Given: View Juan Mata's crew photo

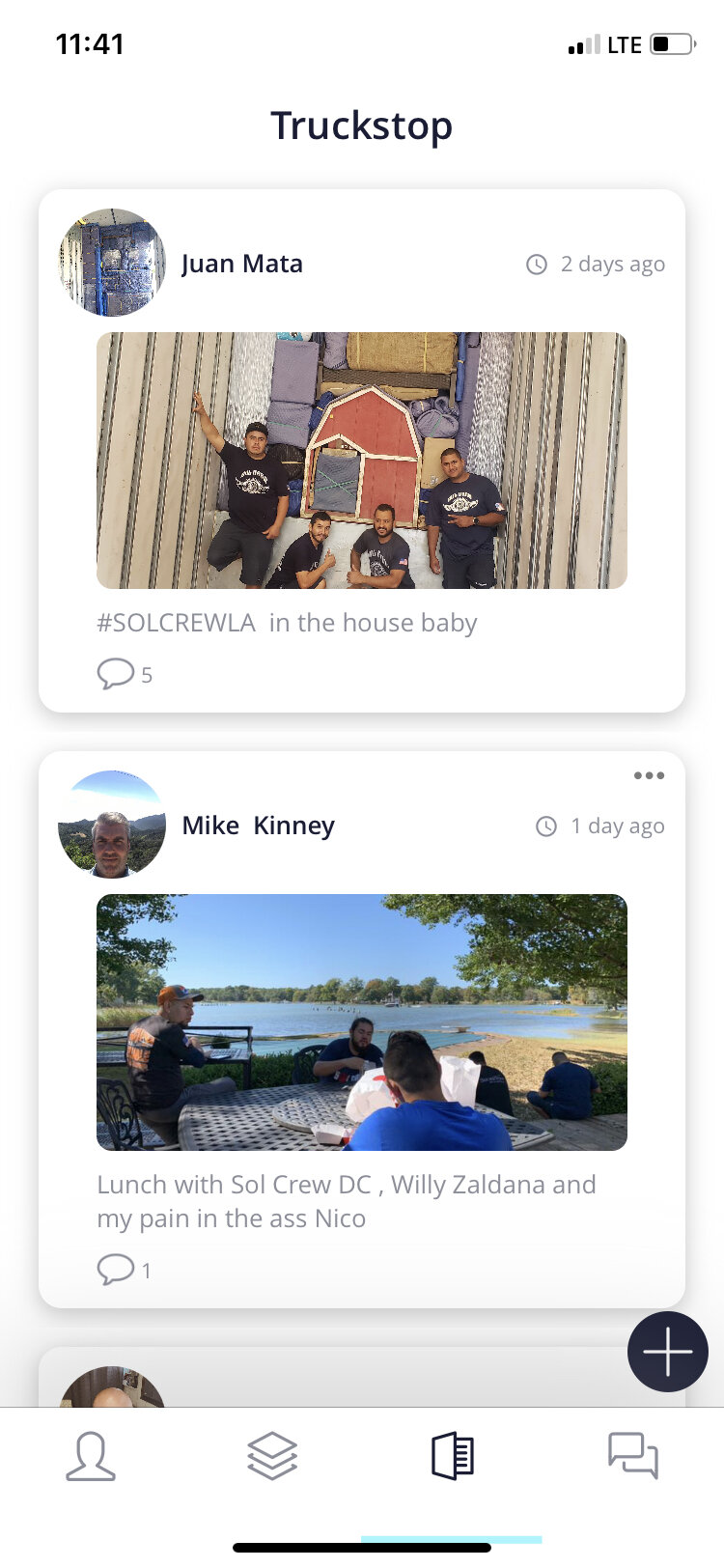Looking at the screenshot, I should coord(362,461).
